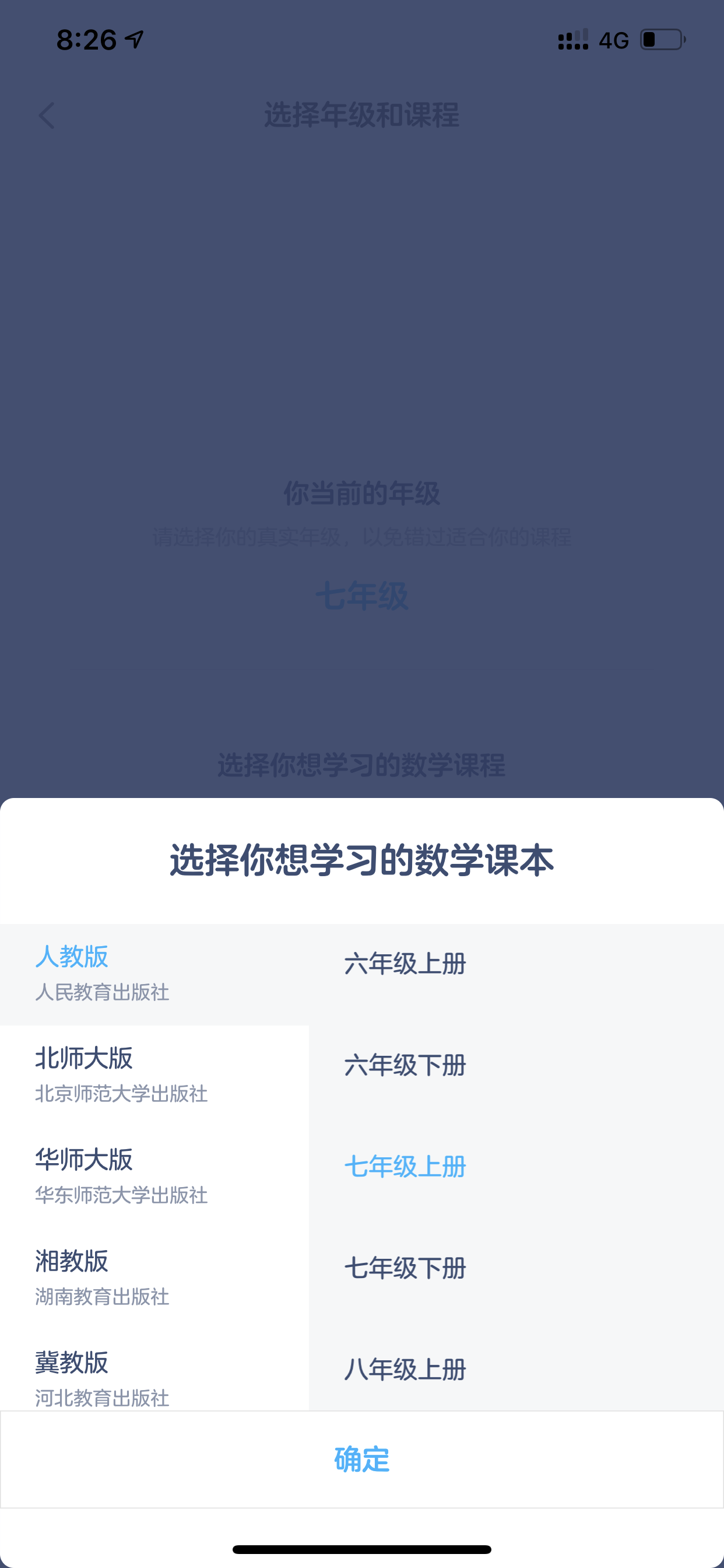The height and width of the screenshot is (1568, 724).
Task: Choose the 北师大版 edition
Action: [x=154, y=1076]
